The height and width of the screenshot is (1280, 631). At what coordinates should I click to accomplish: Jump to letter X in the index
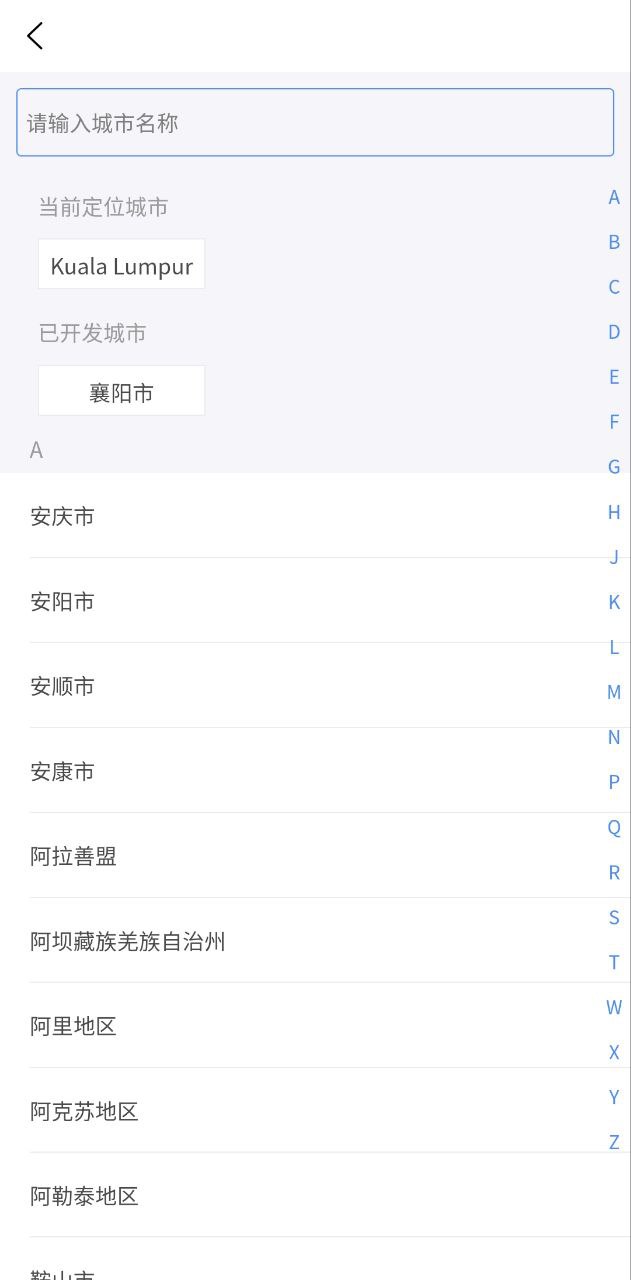[x=614, y=1052]
